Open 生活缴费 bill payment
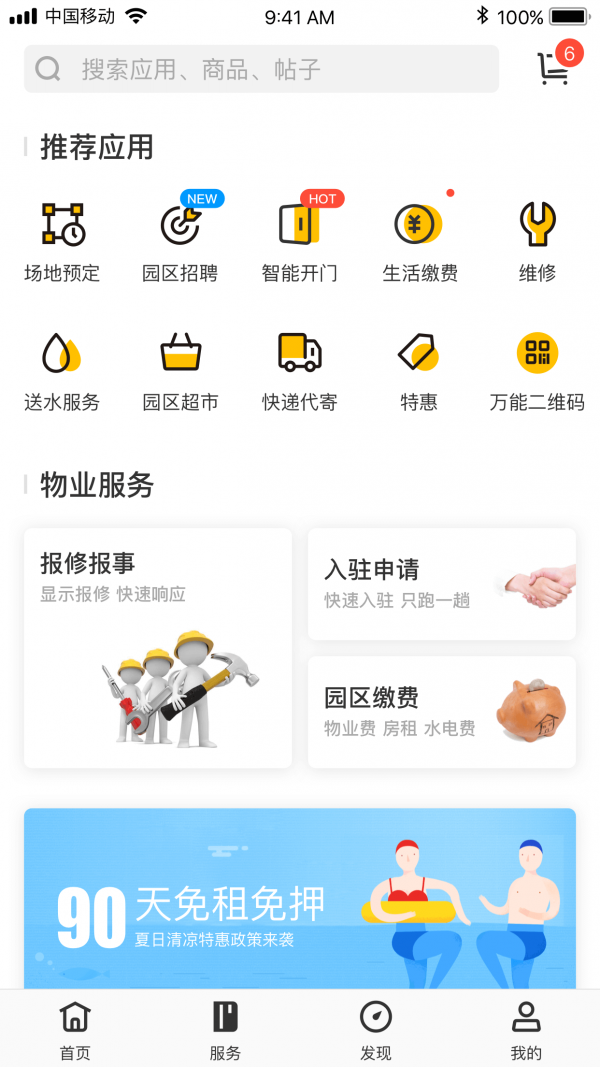 coord(419,241)
